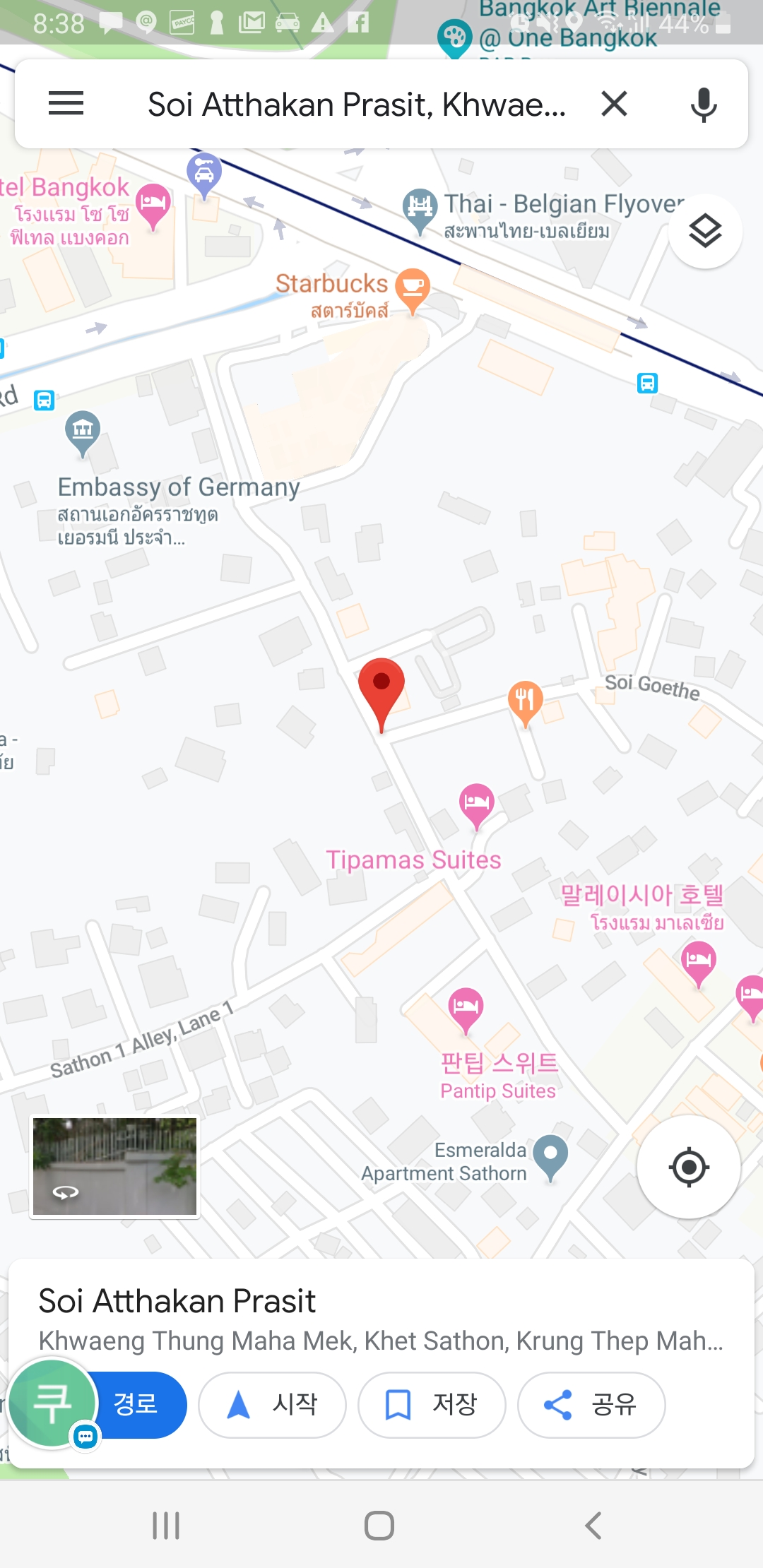Center map on my location
Image resolution: width=763 pixels, height=1568 pixels.
coord(688,1167)
